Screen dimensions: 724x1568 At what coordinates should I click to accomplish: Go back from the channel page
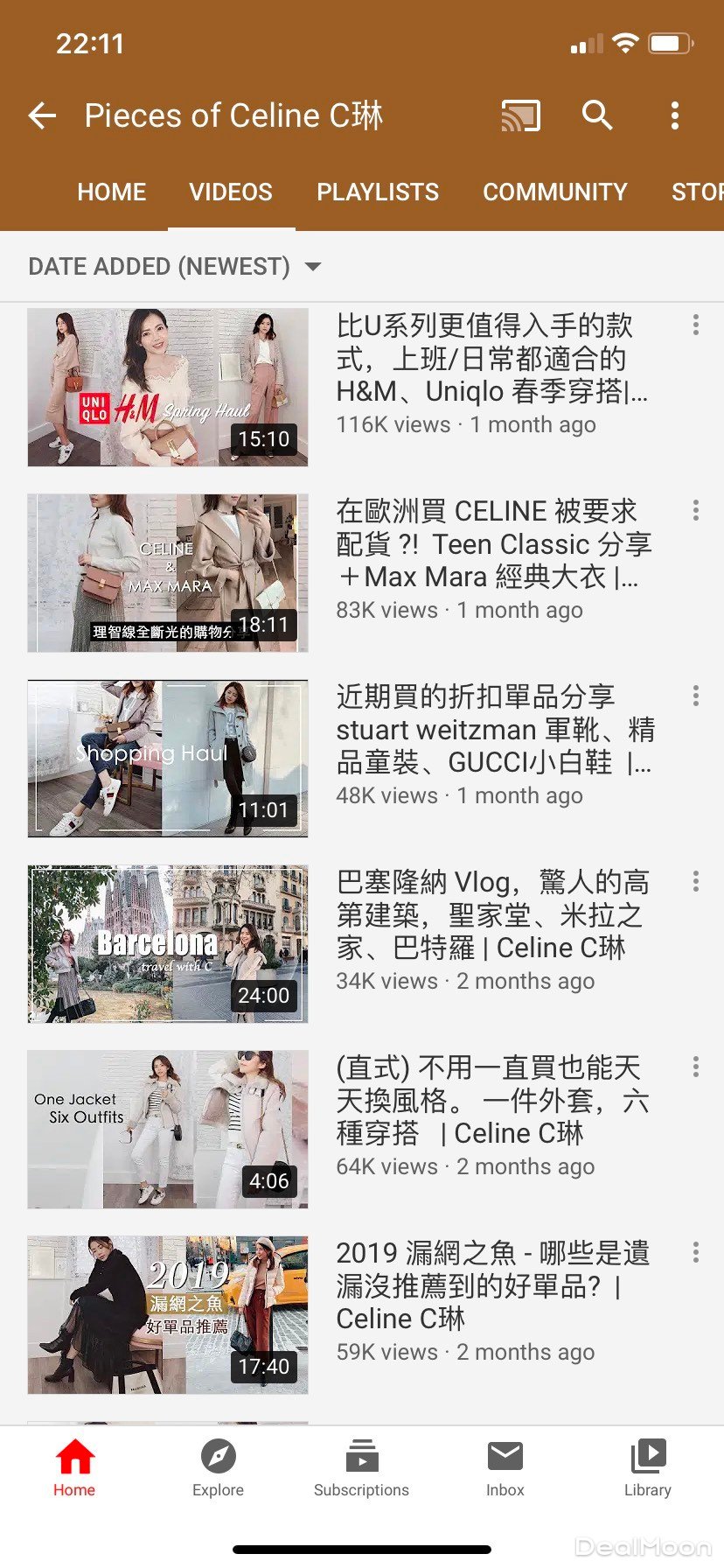click(42, 115)
